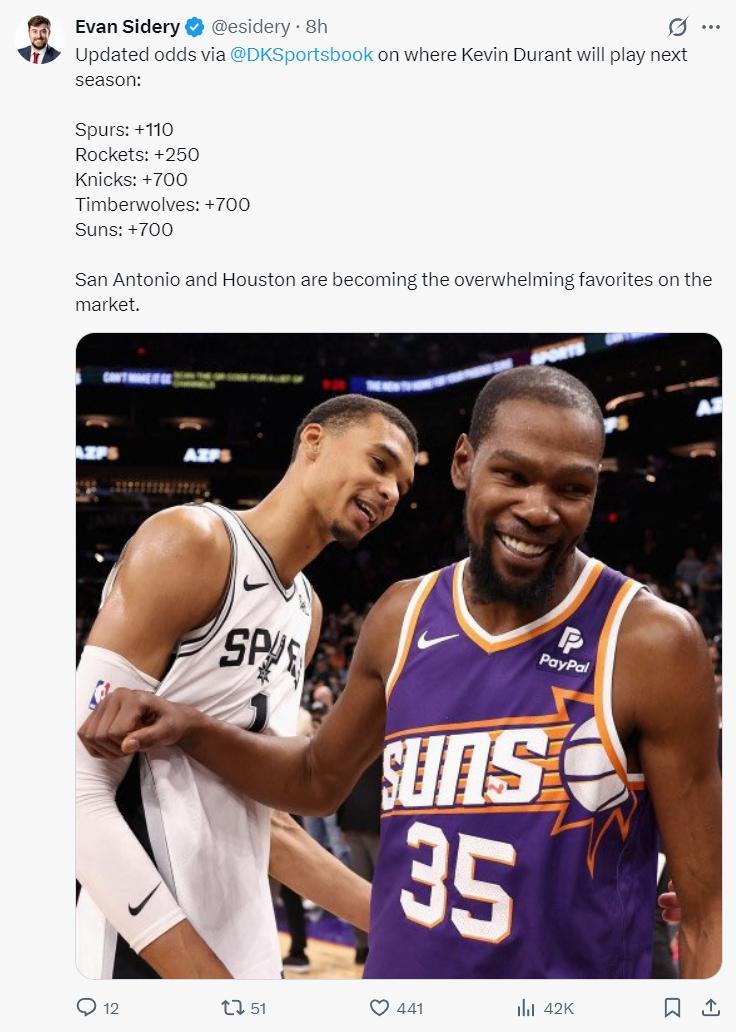
Task: Repost this Kevin Durant odds post
Action: tap(232, 1007)
